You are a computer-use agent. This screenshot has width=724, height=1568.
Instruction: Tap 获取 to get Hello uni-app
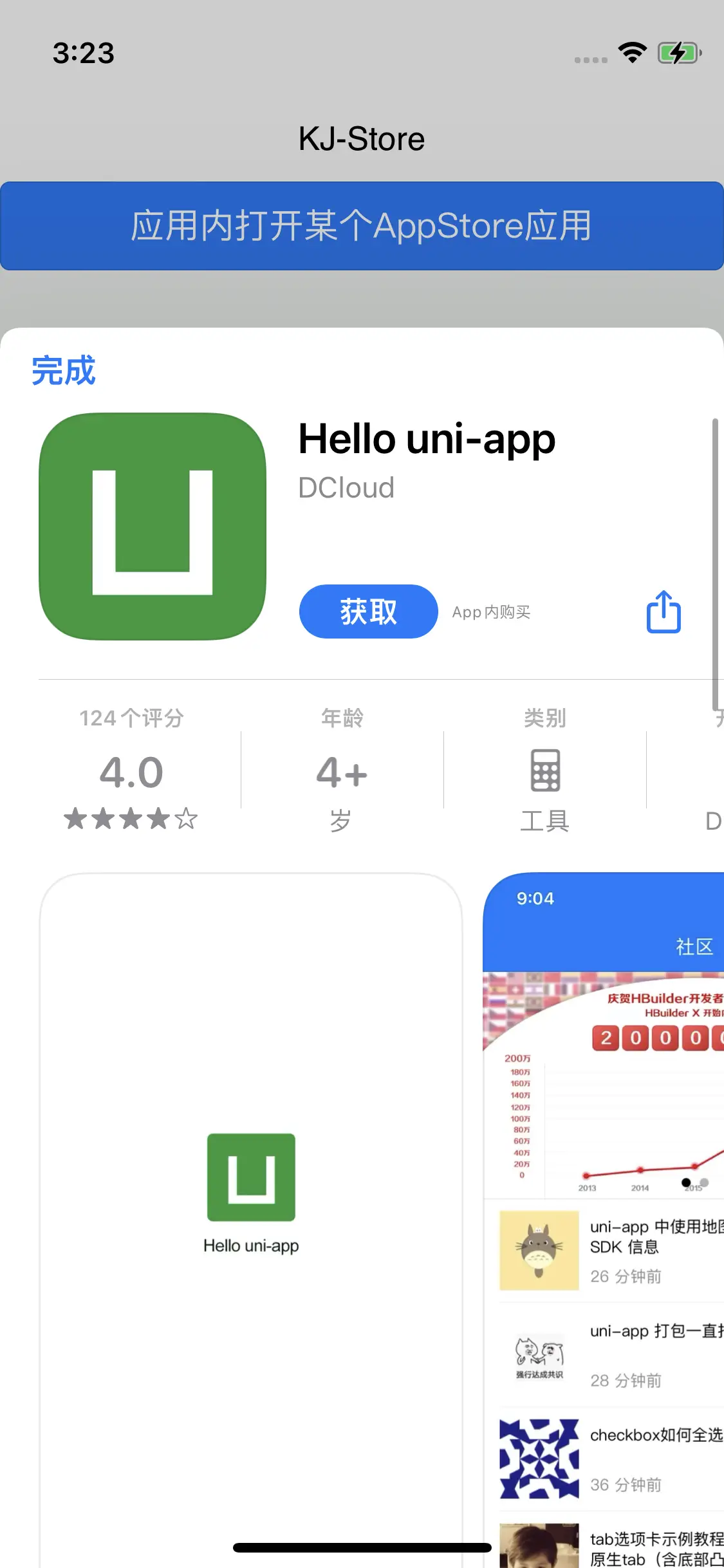point(368,611)
